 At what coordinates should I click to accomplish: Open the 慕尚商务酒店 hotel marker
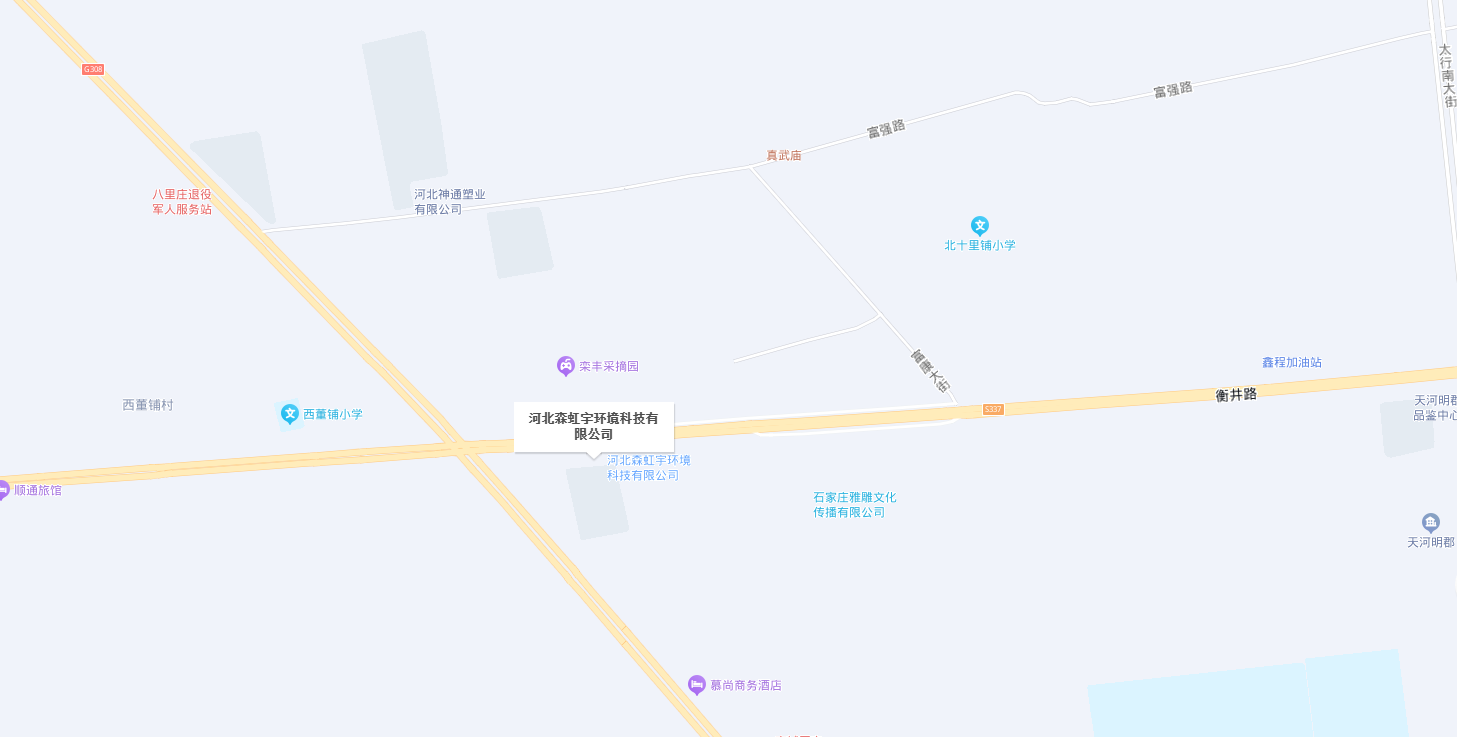click(697, 685)
